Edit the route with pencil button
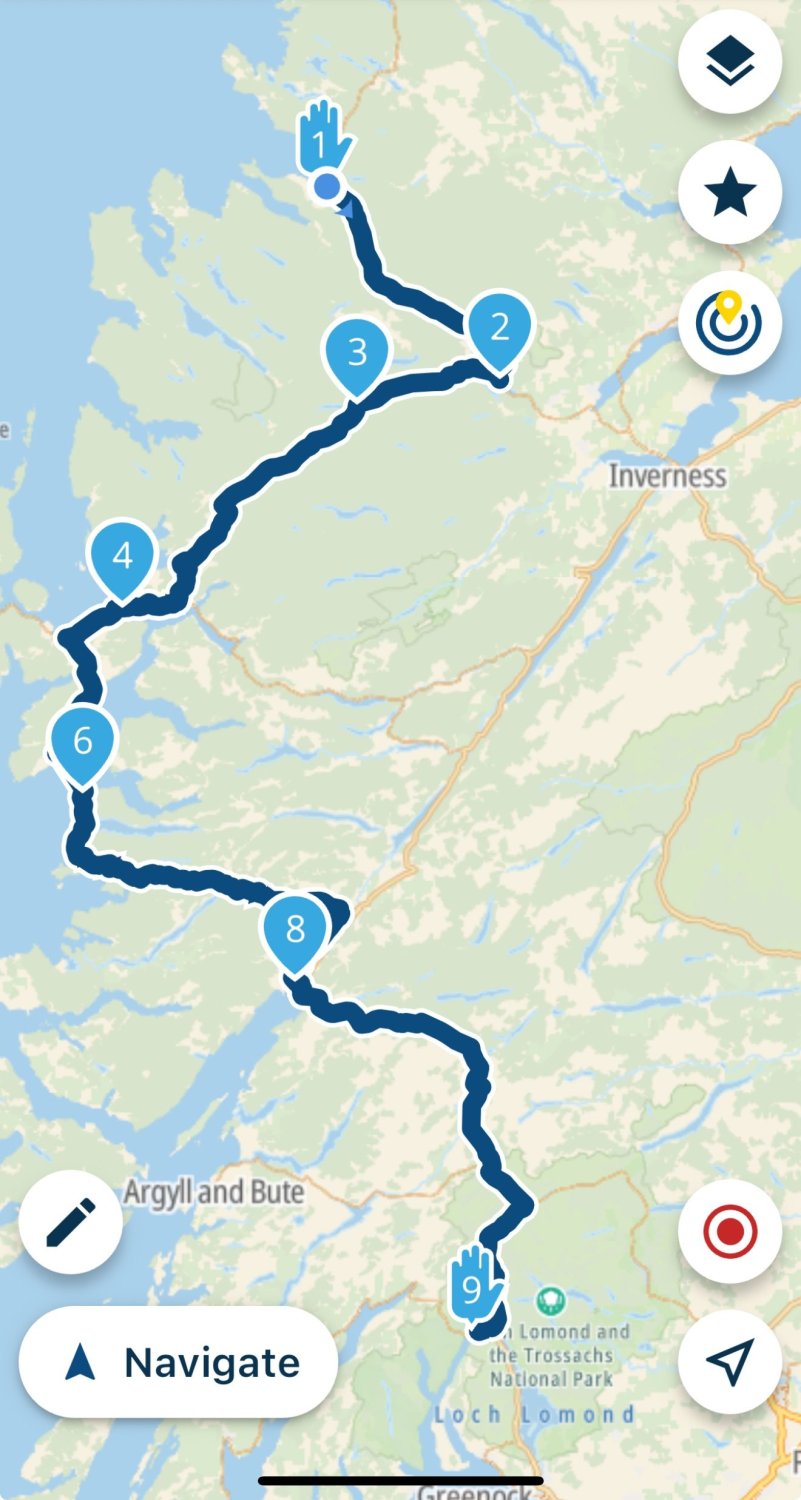801x1500 pixels. (x=71, y=1221)
